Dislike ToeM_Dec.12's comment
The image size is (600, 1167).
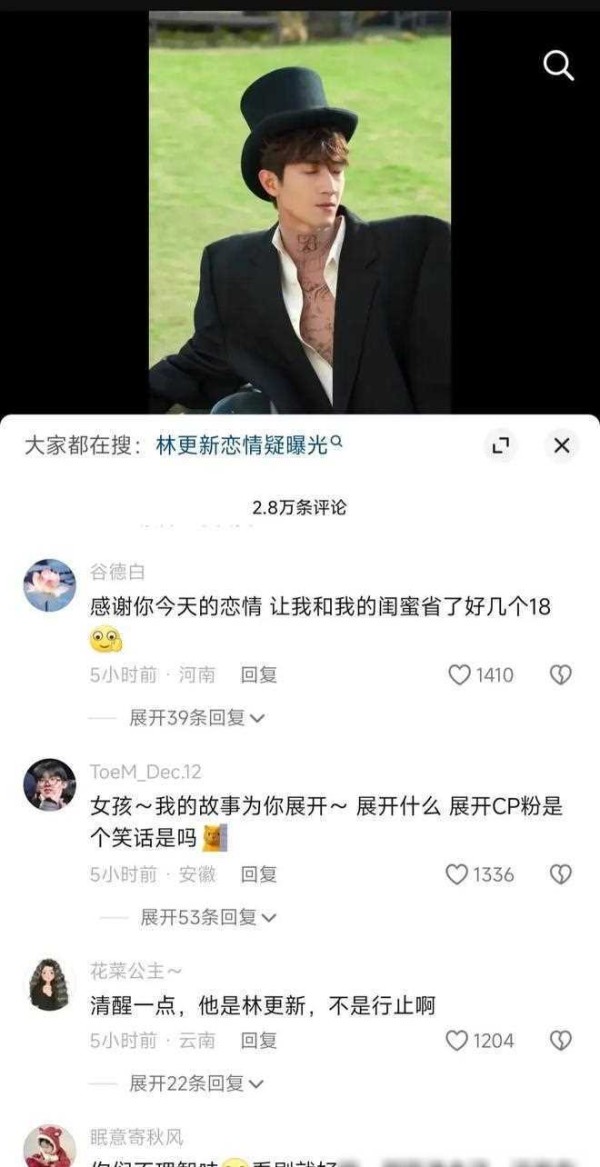click(x=560, y=875)
